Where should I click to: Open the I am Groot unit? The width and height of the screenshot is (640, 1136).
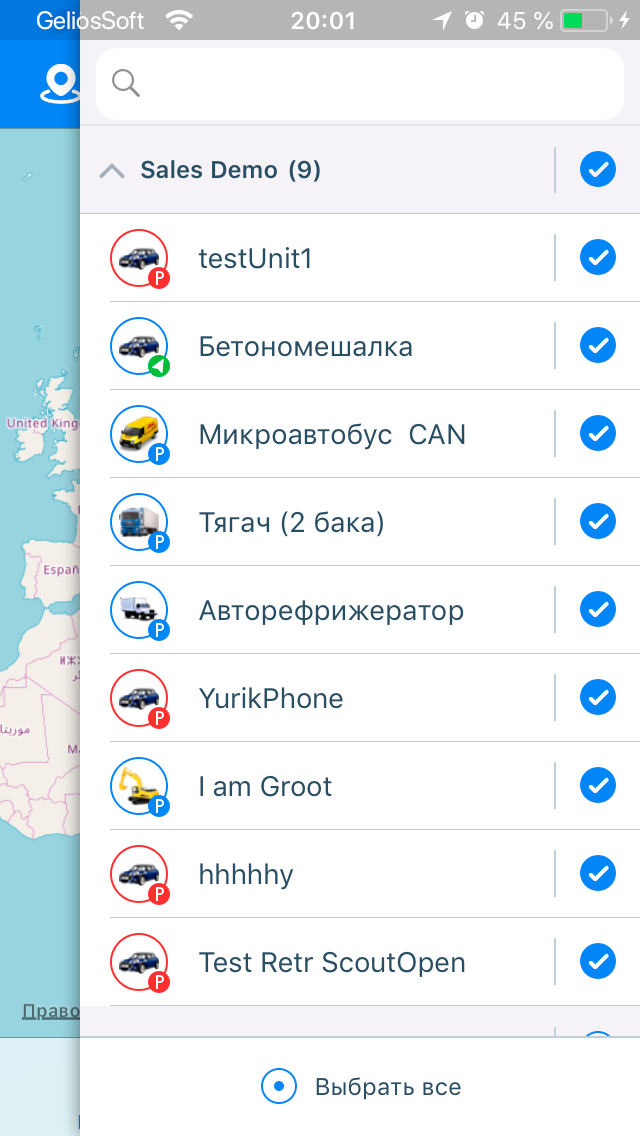click(x=265, y=786)
